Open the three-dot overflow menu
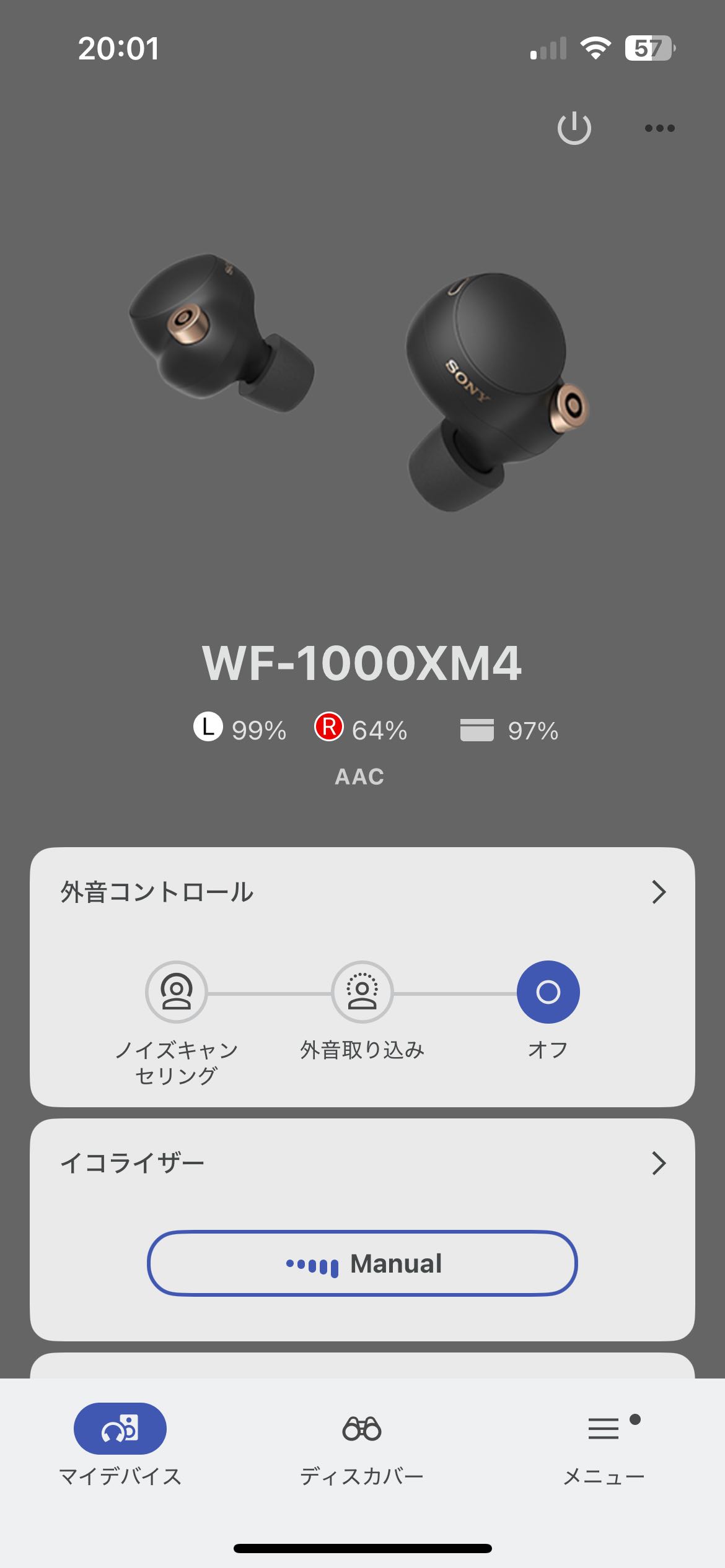The height and width of the screenshot is (1568, 725). pos(659,128)
